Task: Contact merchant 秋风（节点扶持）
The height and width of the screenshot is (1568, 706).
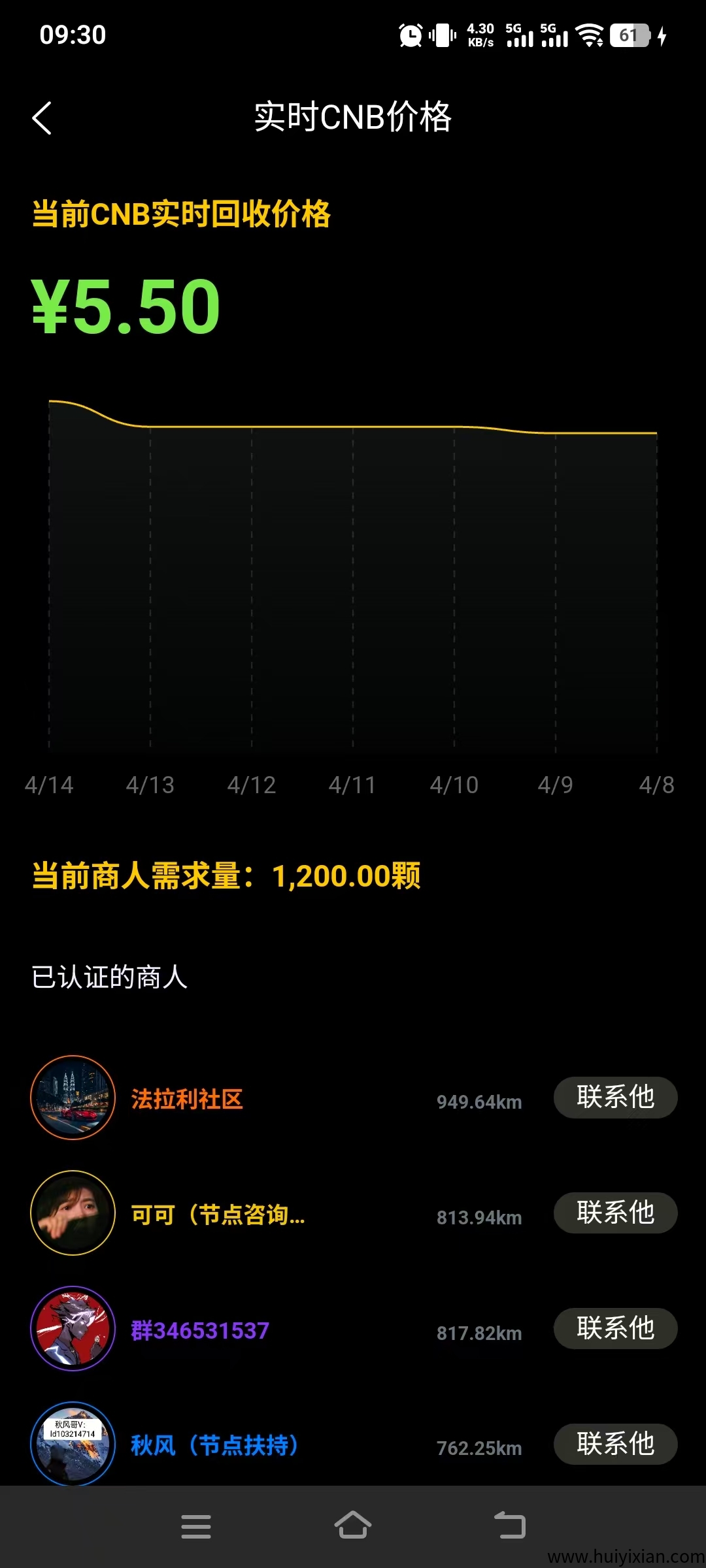Action: [615, 1444]
